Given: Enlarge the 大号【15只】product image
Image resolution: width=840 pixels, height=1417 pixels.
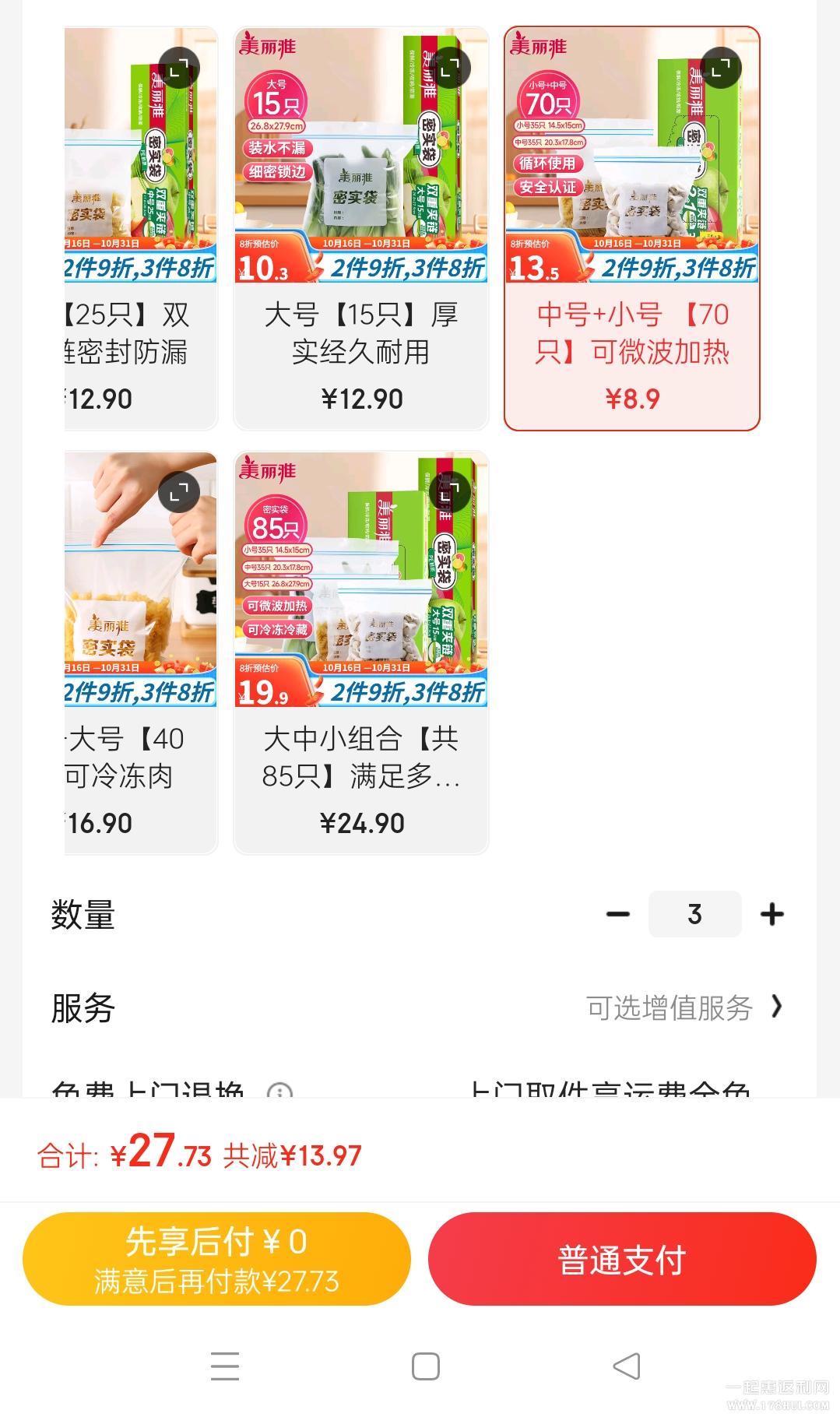Looking at the screenshot, I should pyautogui.click(x=450, y=68).
